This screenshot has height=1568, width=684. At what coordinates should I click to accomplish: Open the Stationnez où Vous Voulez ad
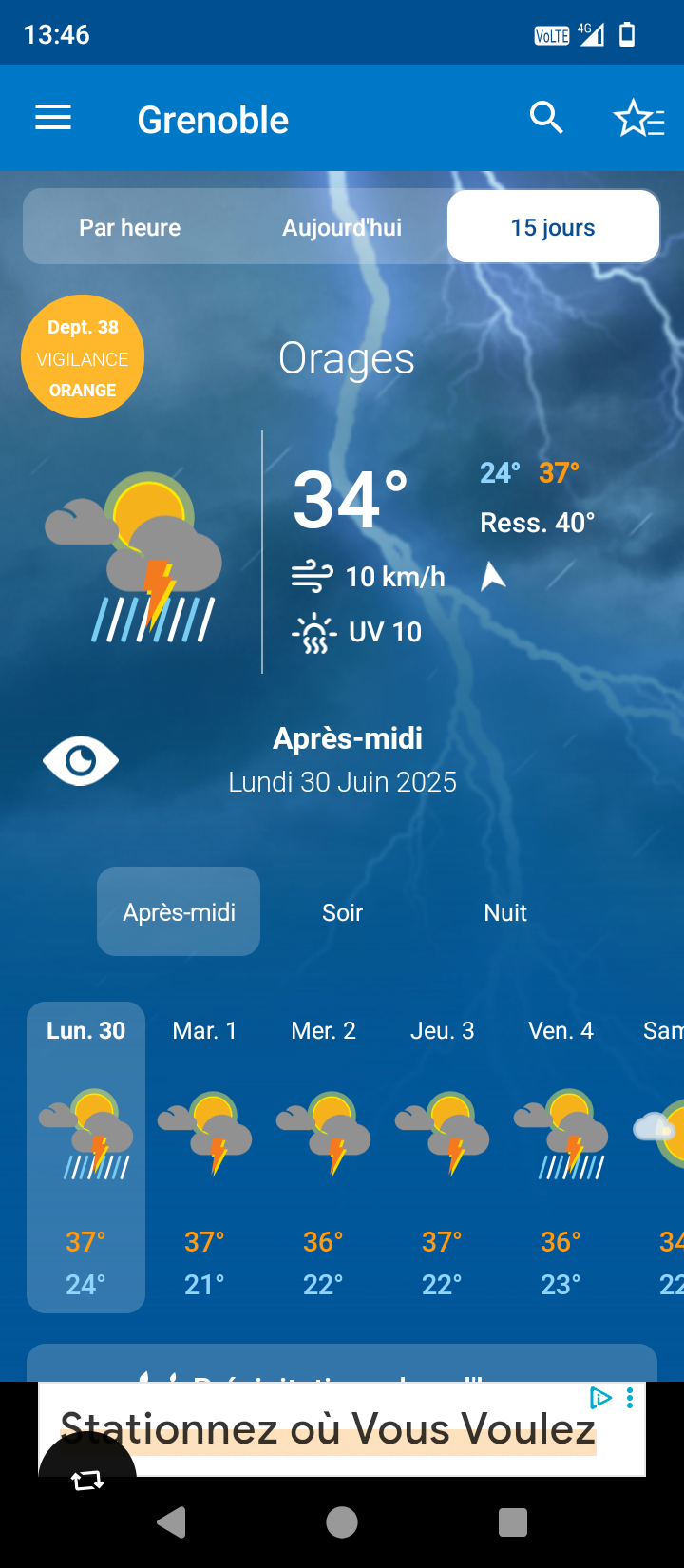(329, 1428)
